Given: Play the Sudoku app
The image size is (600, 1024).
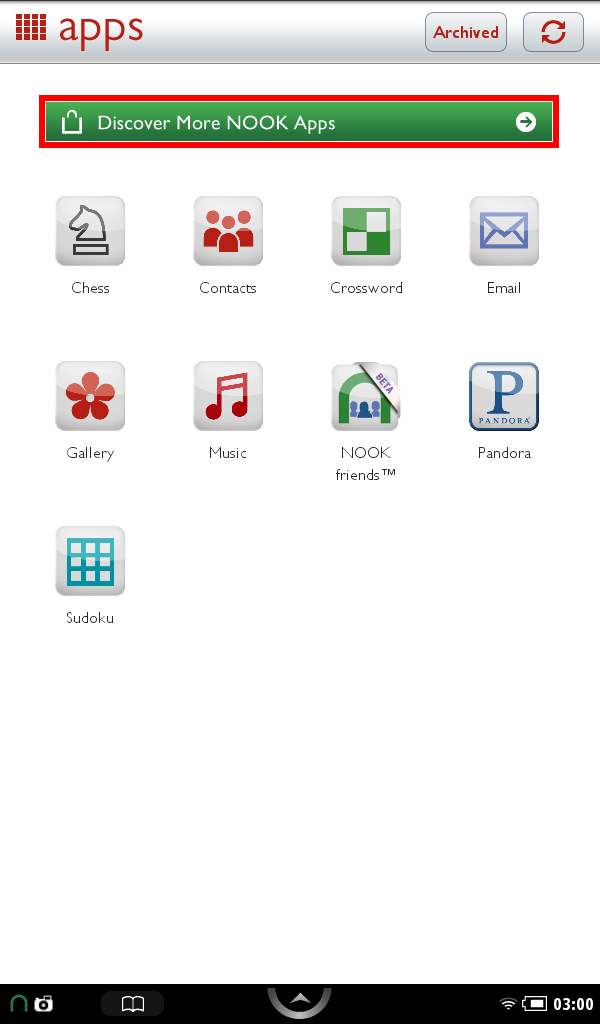Looking at the screenshot, I should click(x=90, y=561).
